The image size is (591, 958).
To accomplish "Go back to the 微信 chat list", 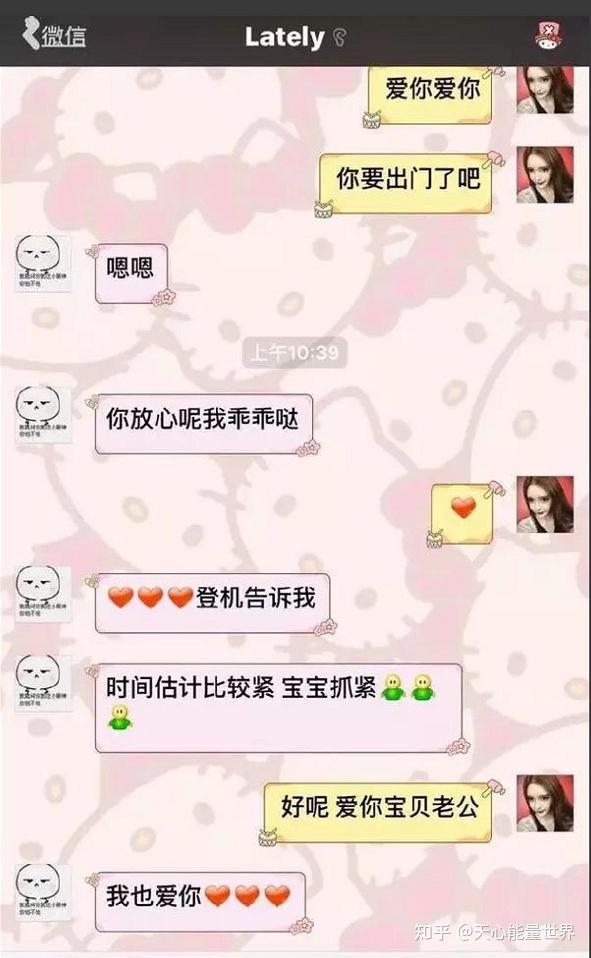I will pyautogui.click(x=54, y=35).
